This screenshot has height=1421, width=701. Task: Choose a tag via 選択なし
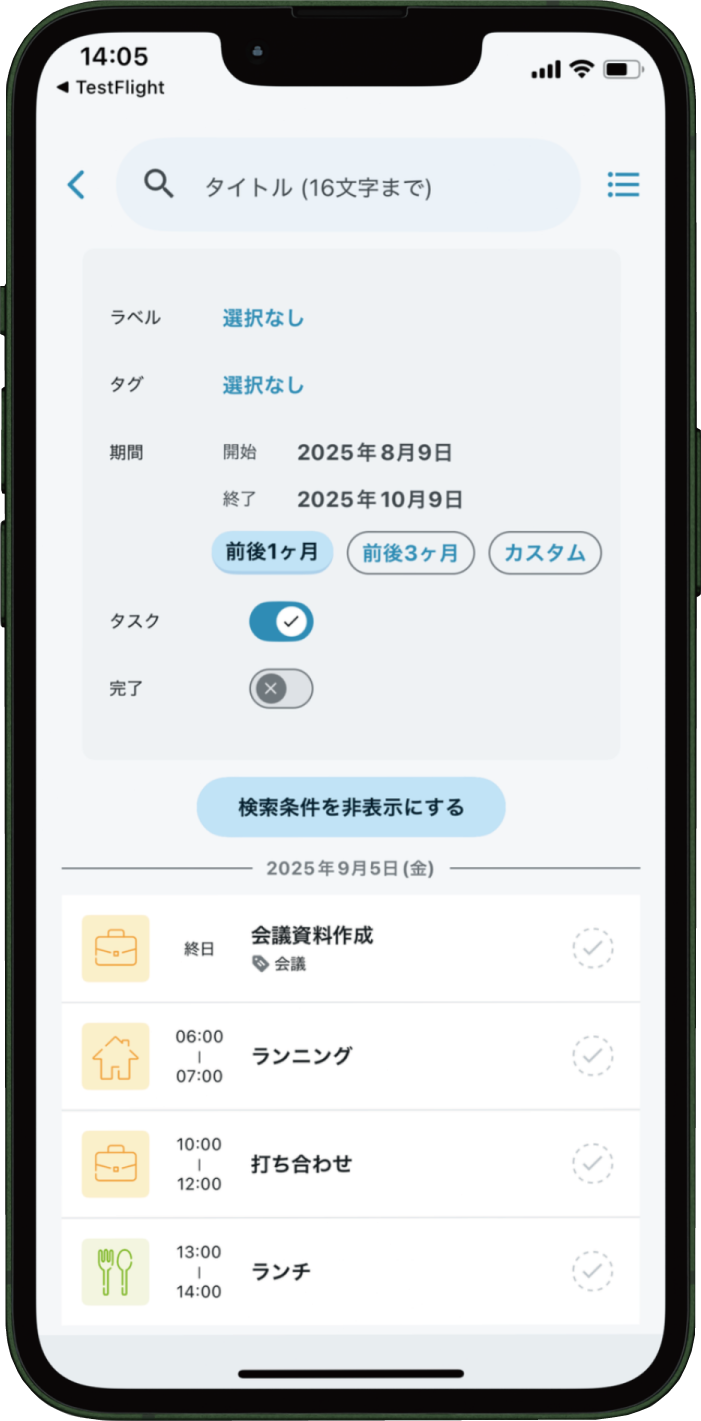point(263,385)
